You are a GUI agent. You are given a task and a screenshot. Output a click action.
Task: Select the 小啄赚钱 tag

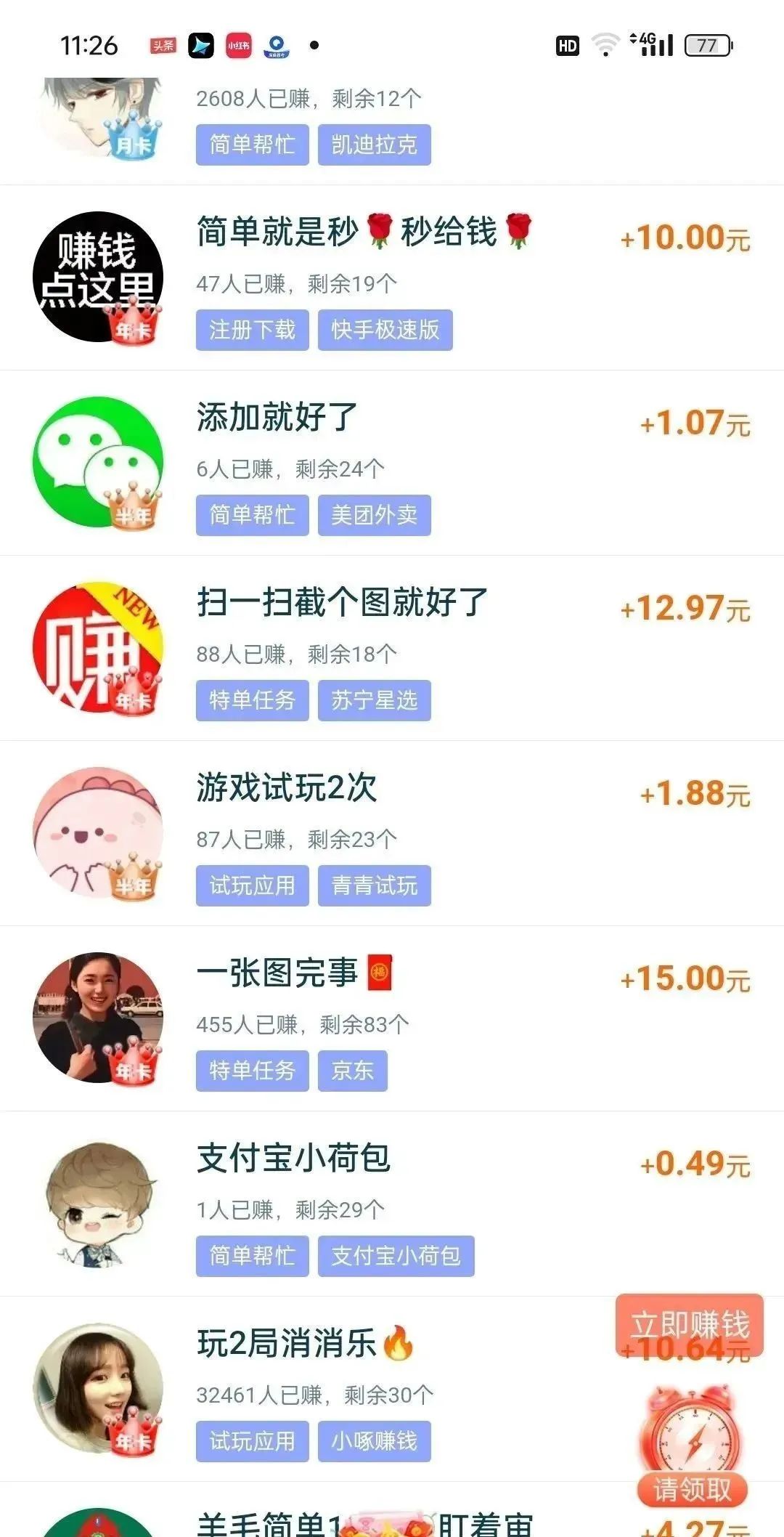point(374,1441)
